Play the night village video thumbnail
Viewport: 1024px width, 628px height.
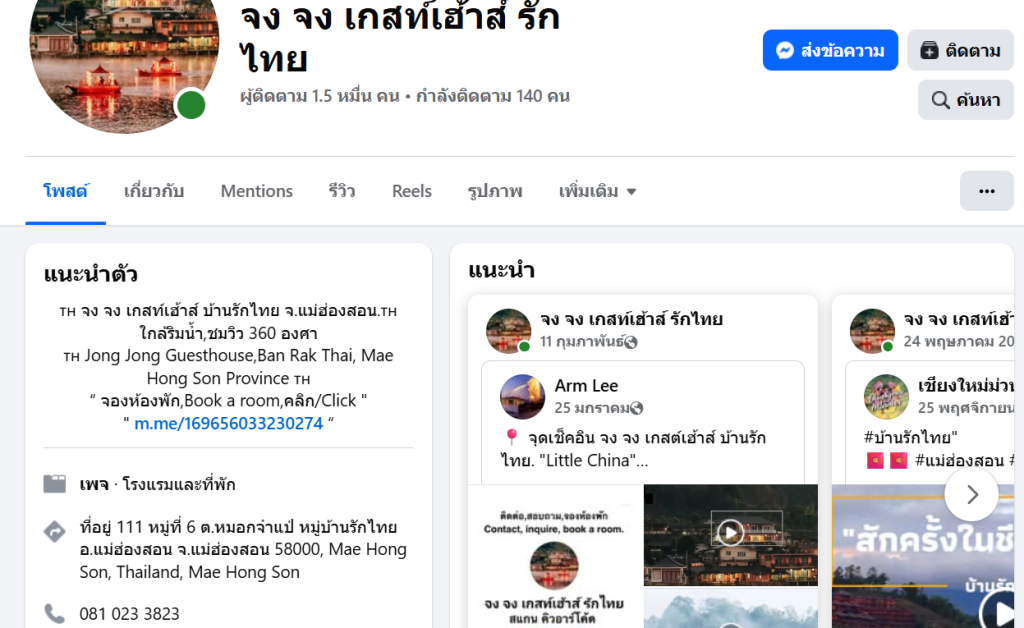click(730, 532)
